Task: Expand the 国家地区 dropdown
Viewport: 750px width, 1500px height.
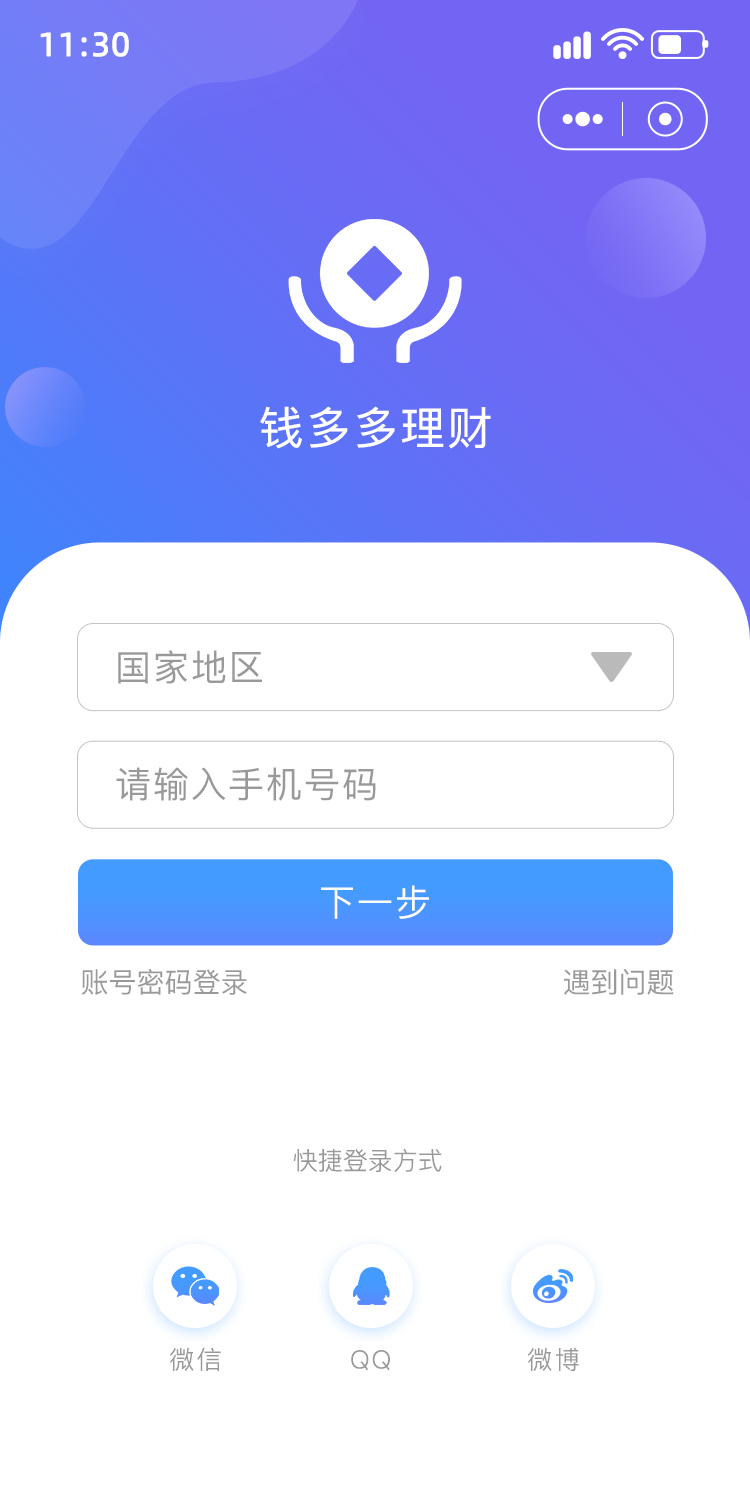Action: point(375,667)
